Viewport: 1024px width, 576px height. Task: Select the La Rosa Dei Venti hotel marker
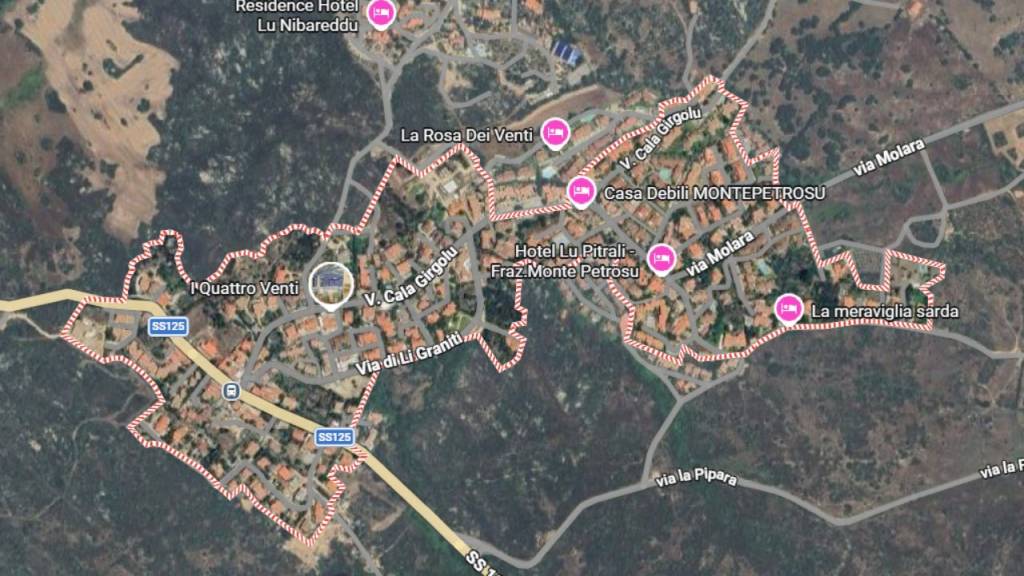tap(555, 132)
